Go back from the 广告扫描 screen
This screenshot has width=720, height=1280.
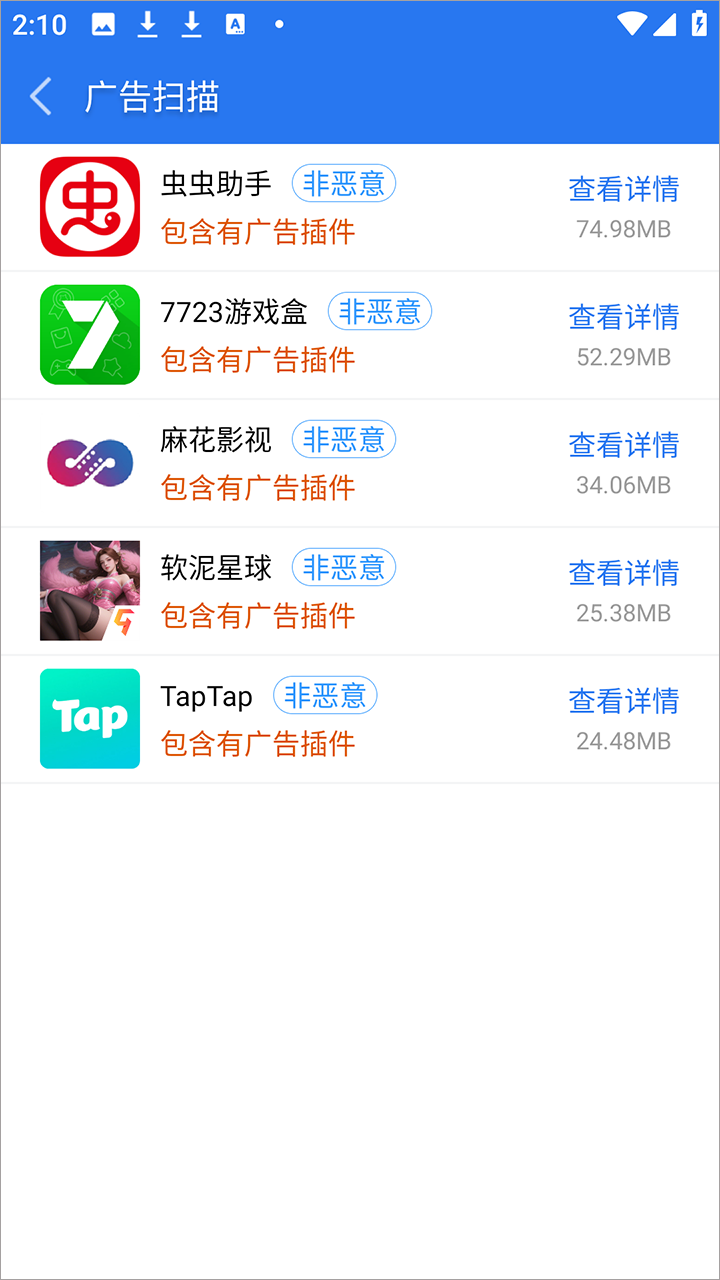click(x=41, y=97)
